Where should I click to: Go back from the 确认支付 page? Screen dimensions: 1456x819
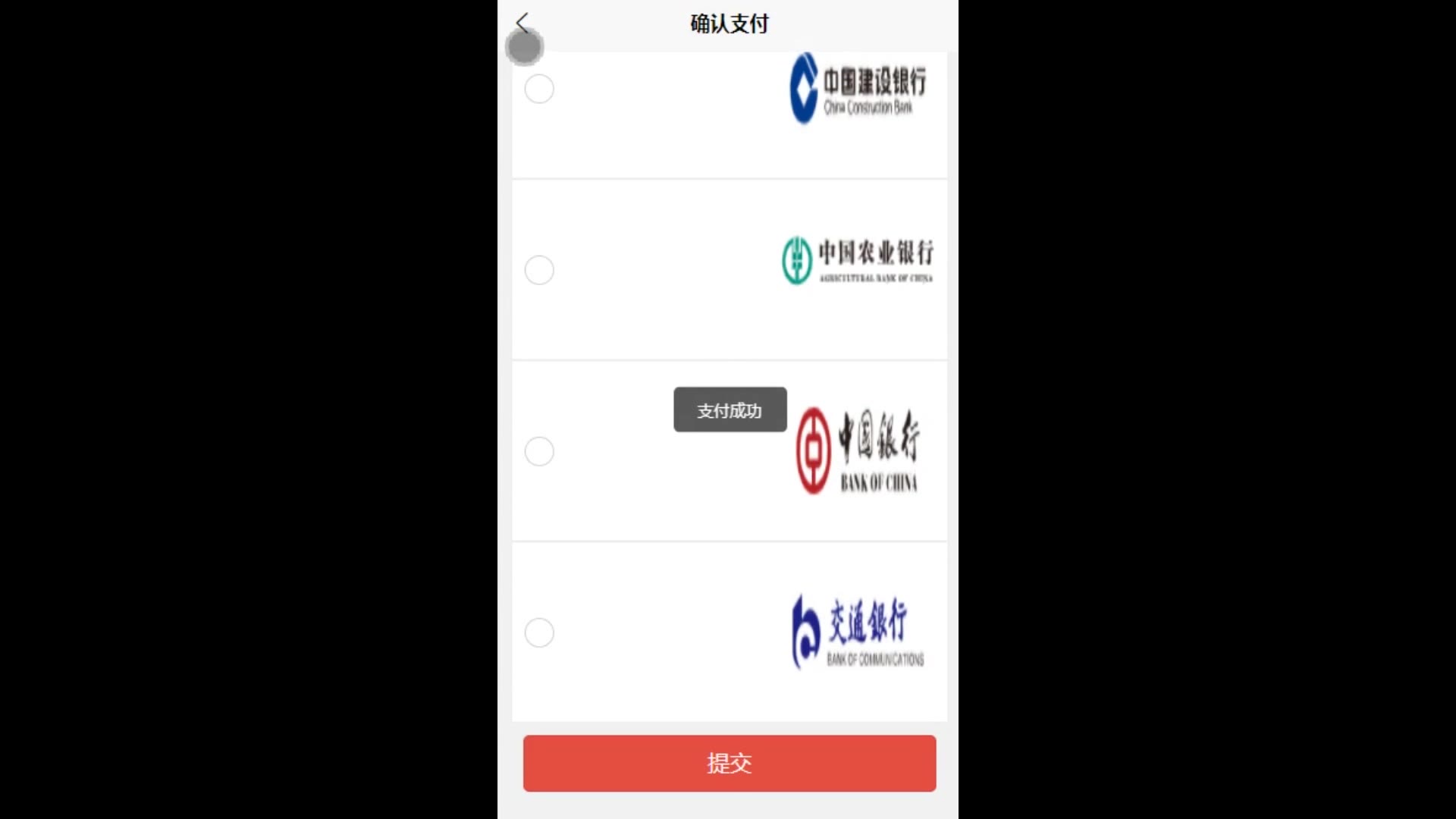click(x=522, y=24)
